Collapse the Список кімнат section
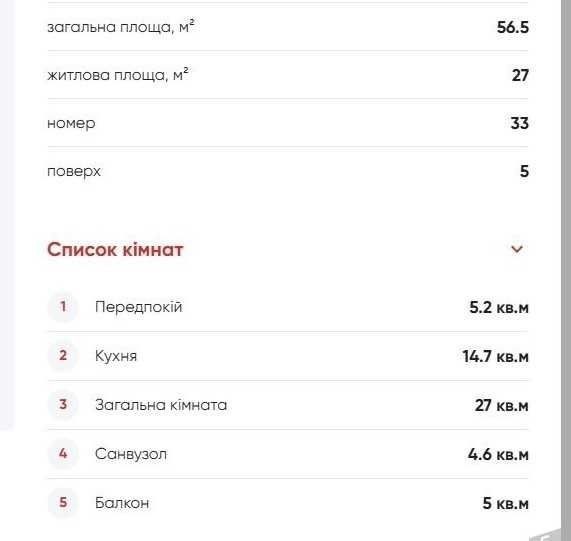The width and height of the screenshot is (571, 541). [x=517, y=249]
